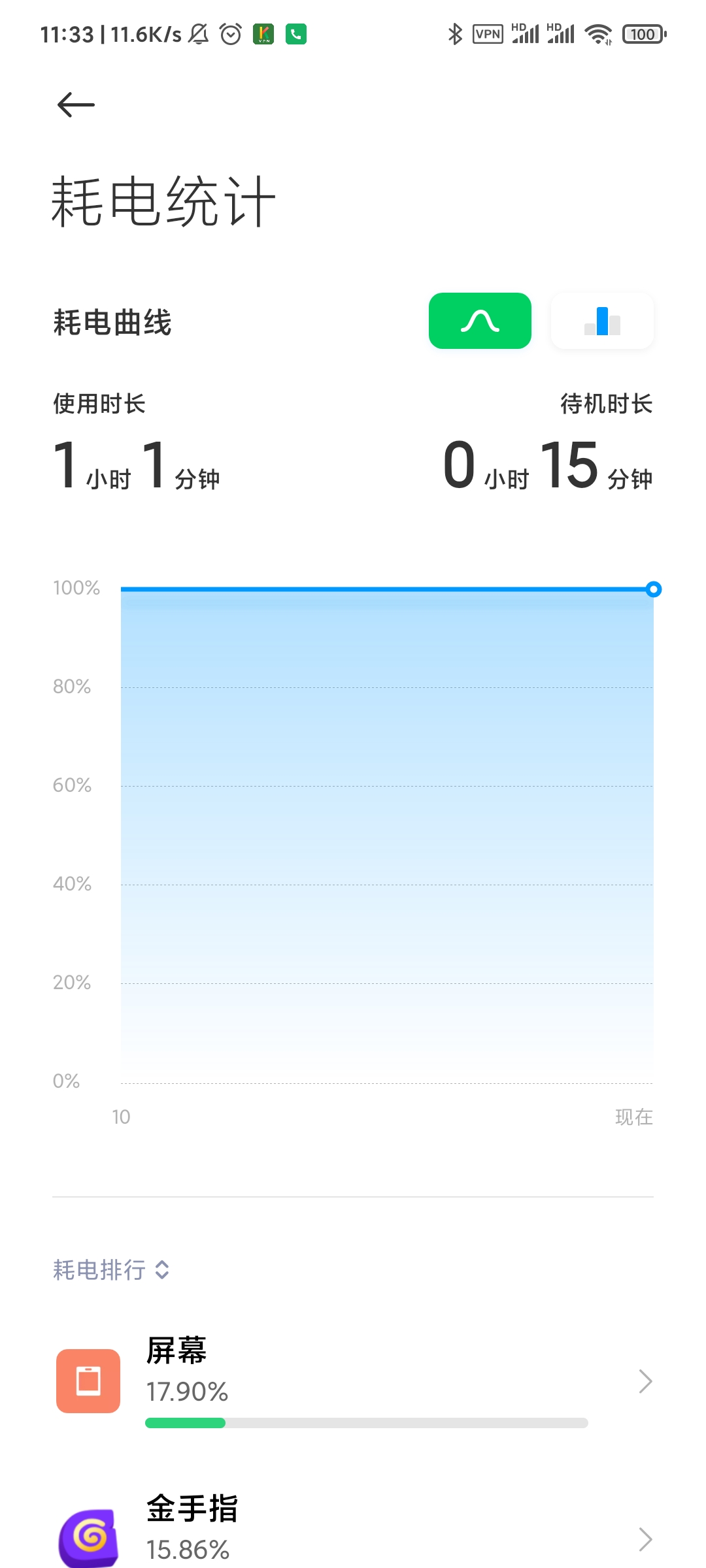Select the green curve chart view
The image size is (706, 1568).
[480, 321]
